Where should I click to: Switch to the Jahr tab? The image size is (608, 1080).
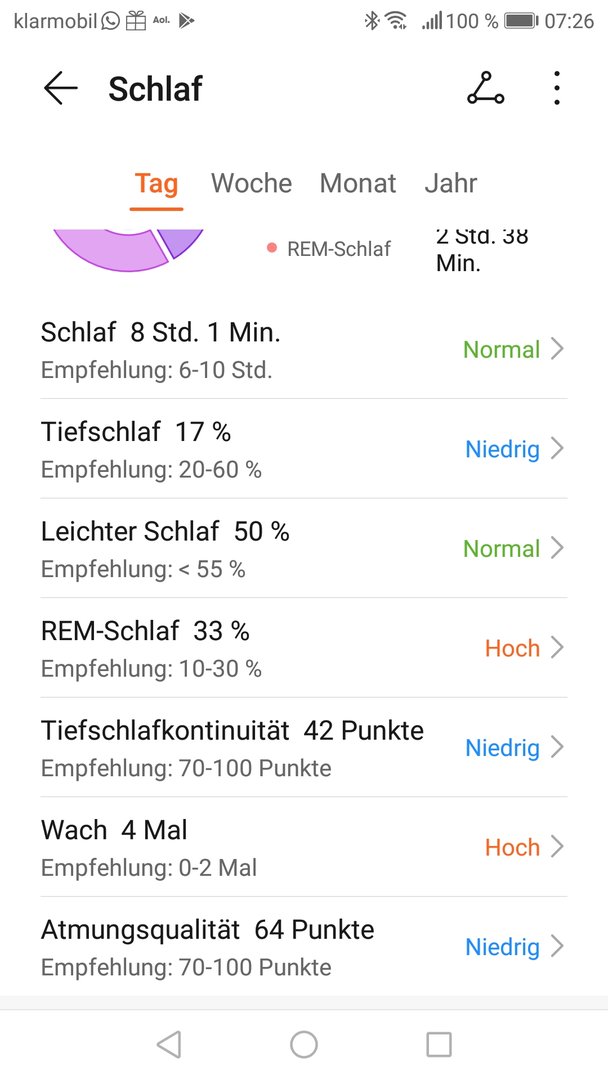(451, 183)
